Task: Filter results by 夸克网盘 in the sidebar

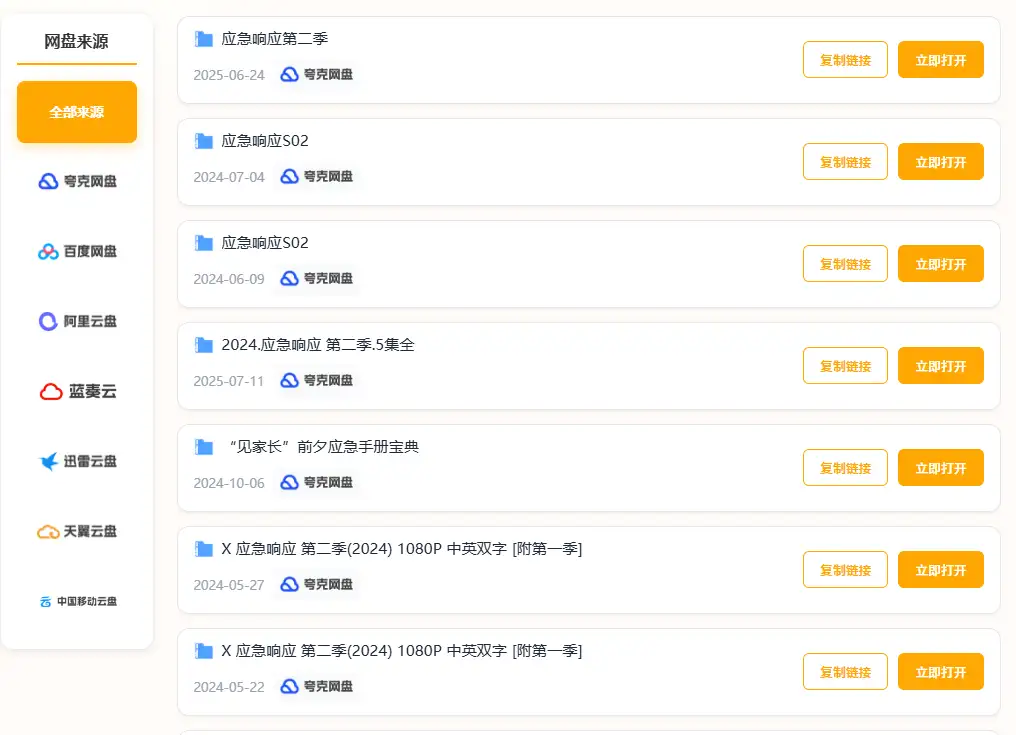Action: pyautogui.click(x=77, y=181)
